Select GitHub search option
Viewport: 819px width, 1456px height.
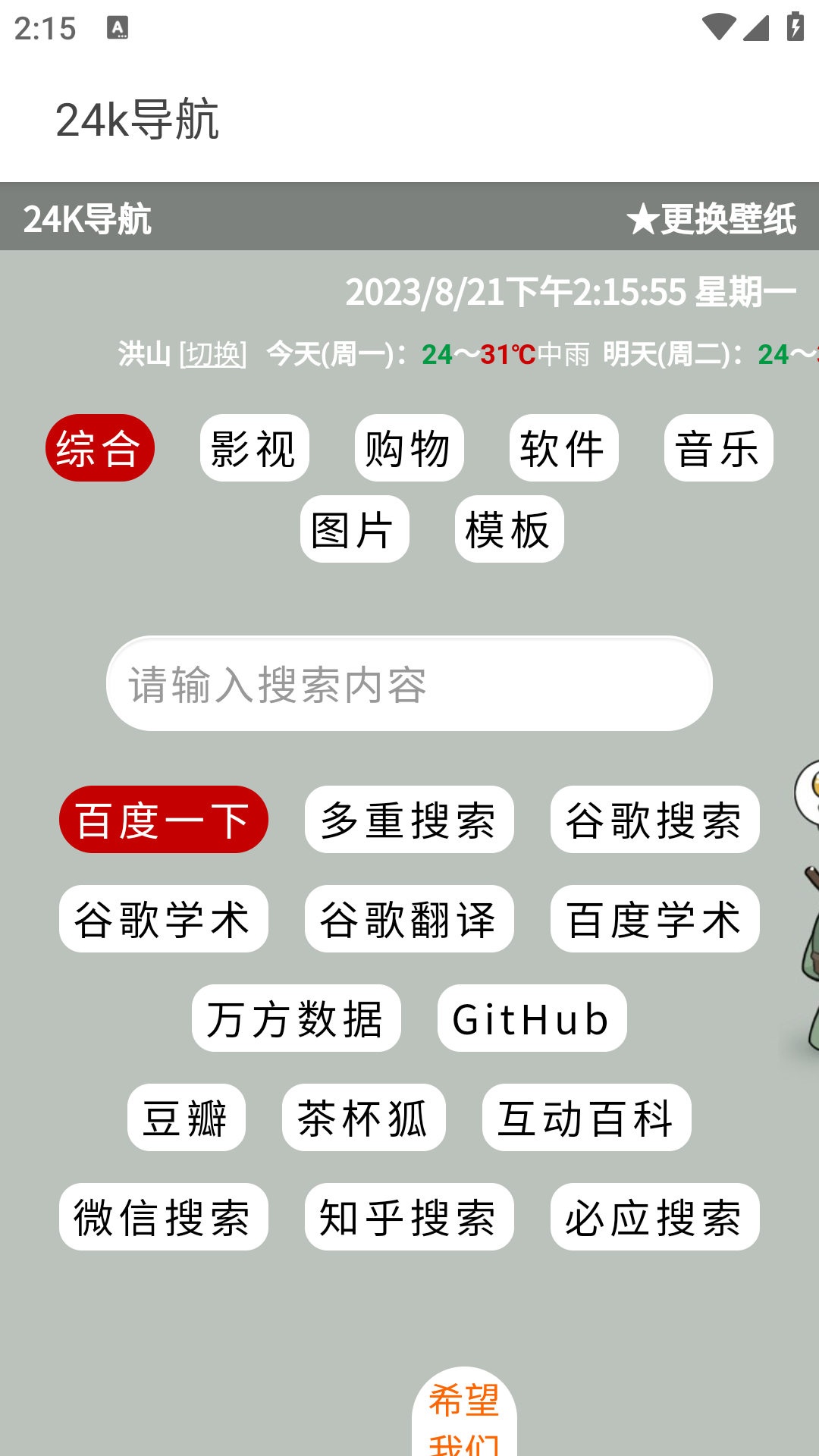click(532, 1018)
